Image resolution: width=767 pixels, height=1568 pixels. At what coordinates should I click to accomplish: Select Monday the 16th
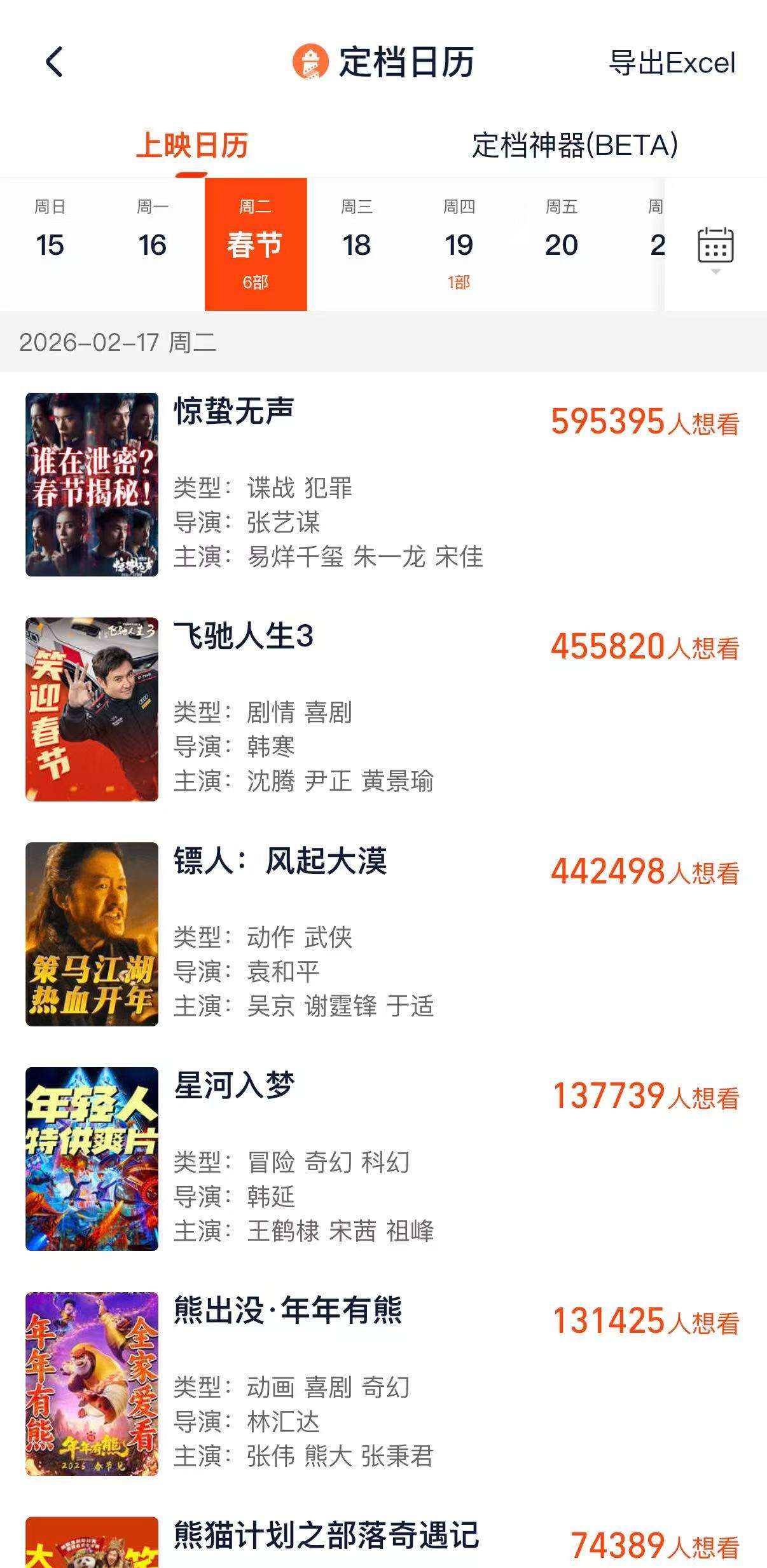(153, 244)
